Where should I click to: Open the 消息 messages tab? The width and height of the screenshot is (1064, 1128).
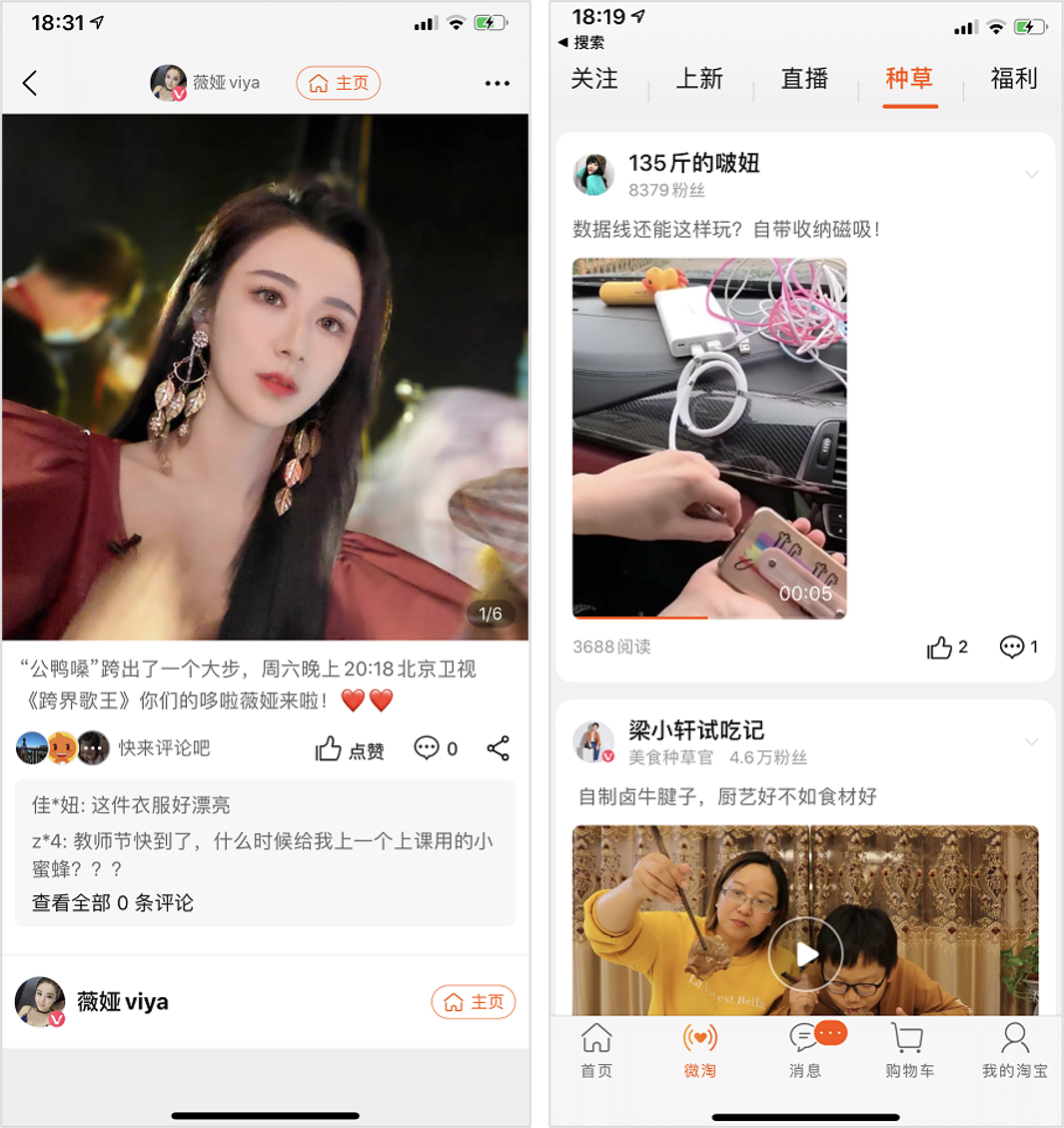pyautogui.click(x=805, y=1050)
